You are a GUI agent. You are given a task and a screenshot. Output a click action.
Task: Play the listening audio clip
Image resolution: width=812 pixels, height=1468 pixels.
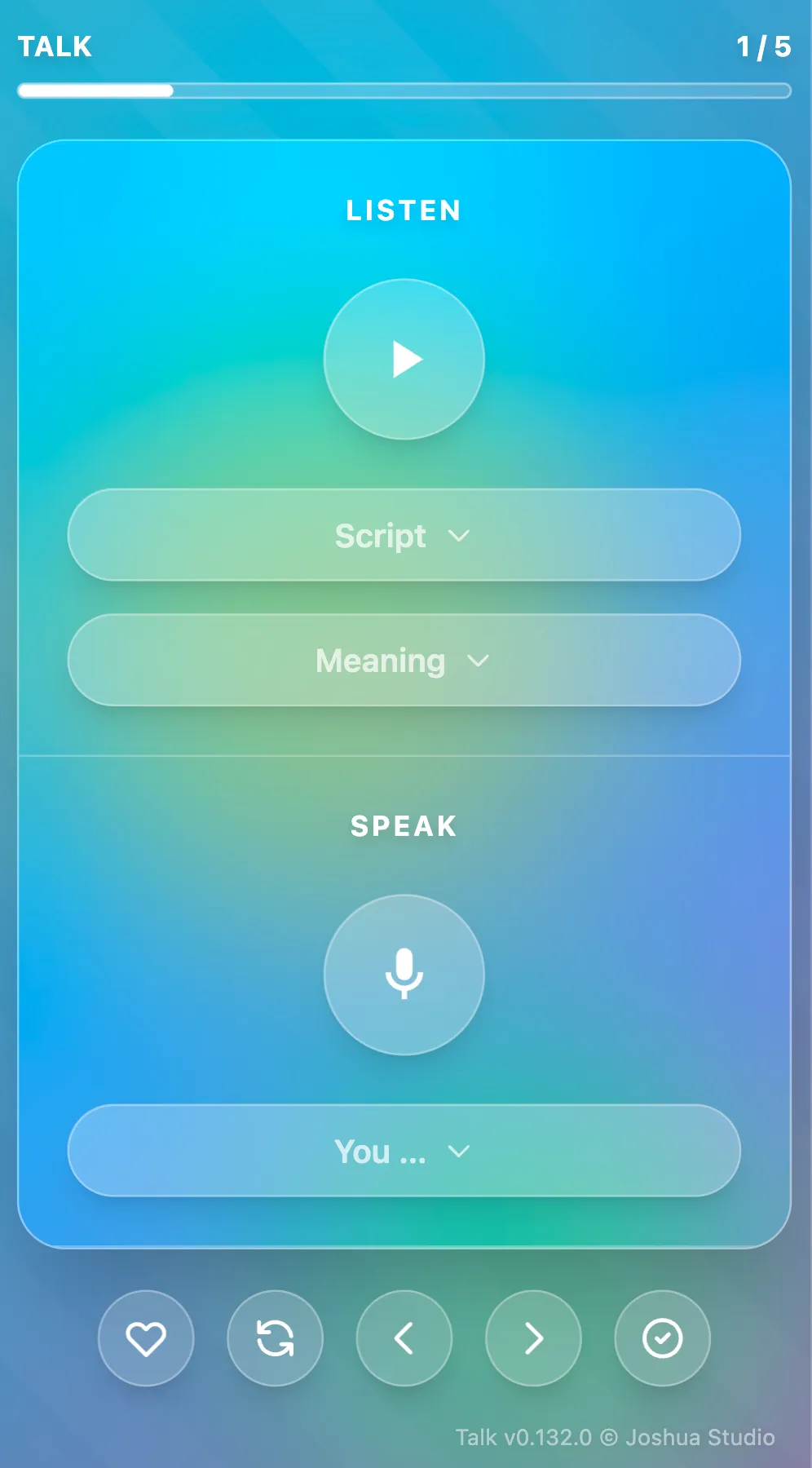(x=404, y=360)
